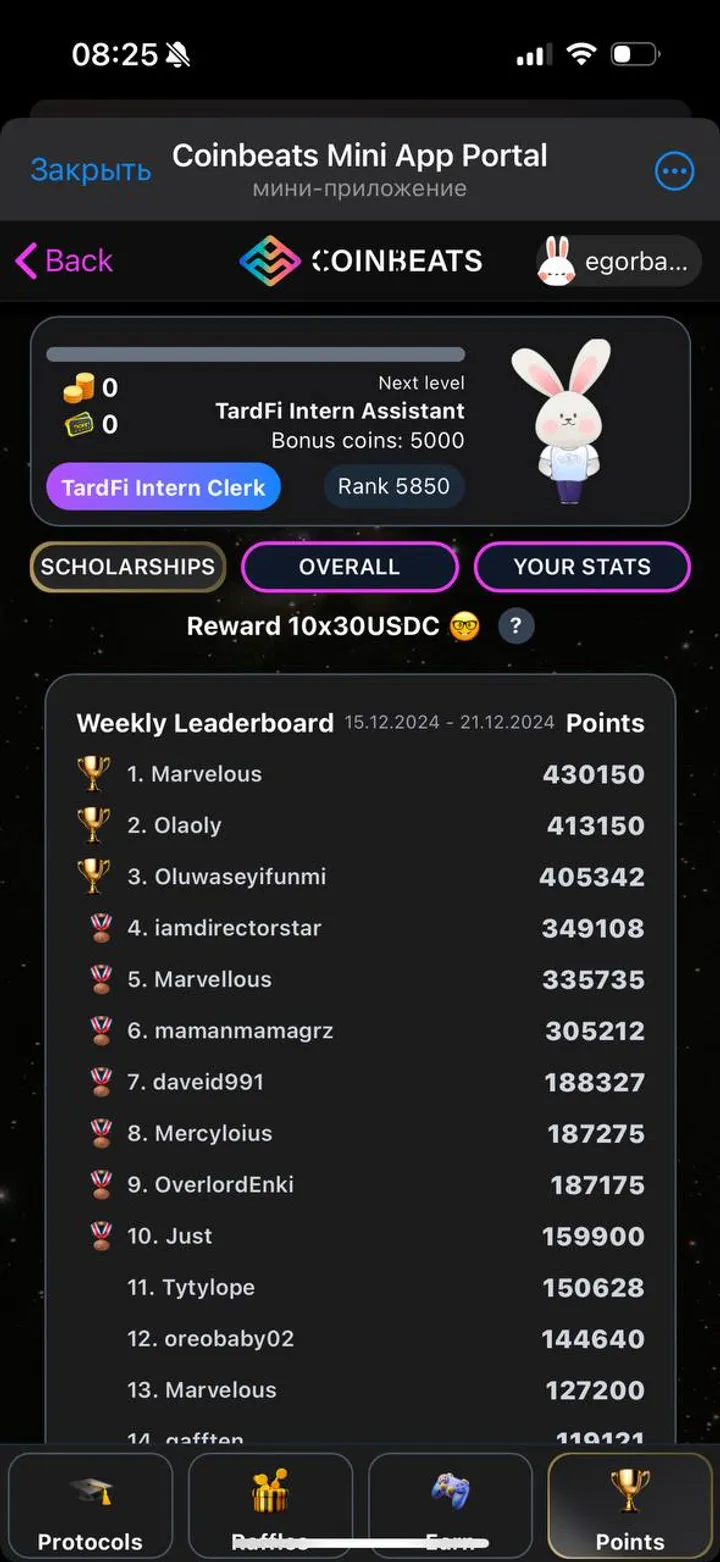Tap the coins icon showing zero balance
This screenshot has width=720, height=1562.
tap(78, 387)
